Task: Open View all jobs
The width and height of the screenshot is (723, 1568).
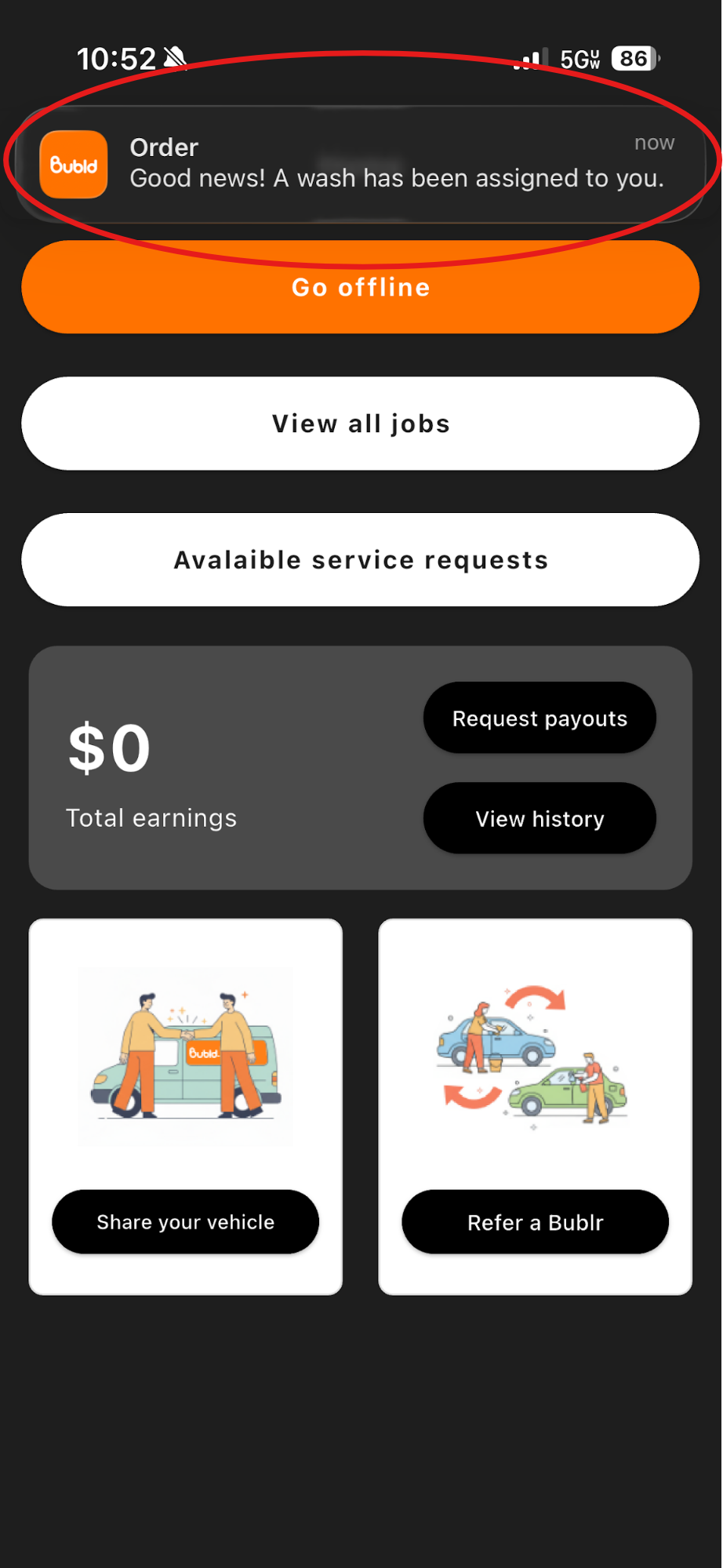Action: point(361,424)
